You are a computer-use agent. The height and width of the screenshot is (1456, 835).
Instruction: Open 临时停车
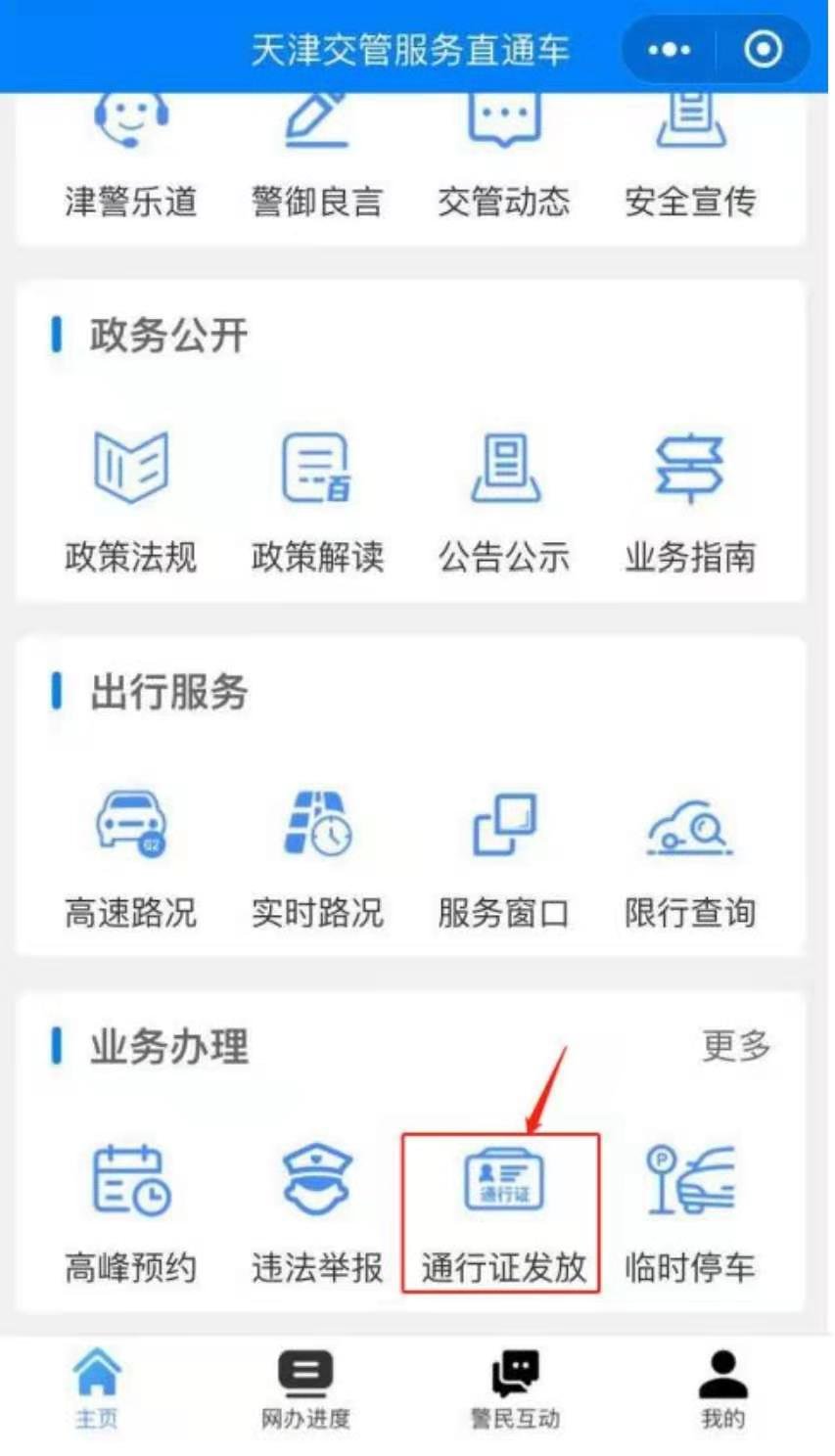[x=690, y=1213]
